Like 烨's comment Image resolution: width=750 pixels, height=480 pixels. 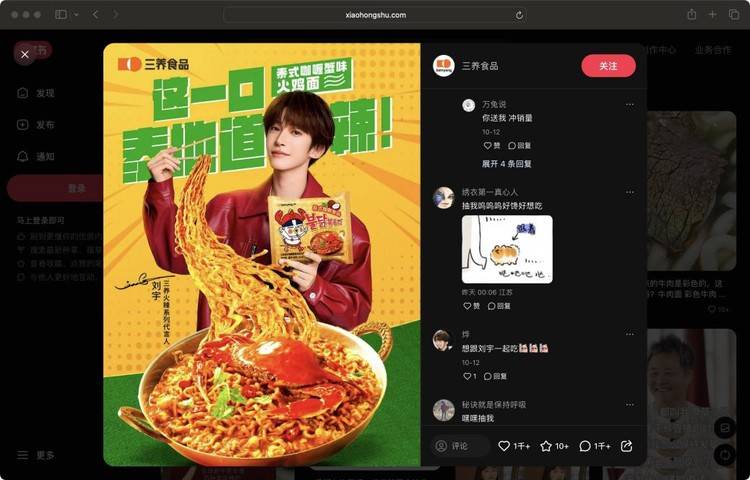pos(471,376)
